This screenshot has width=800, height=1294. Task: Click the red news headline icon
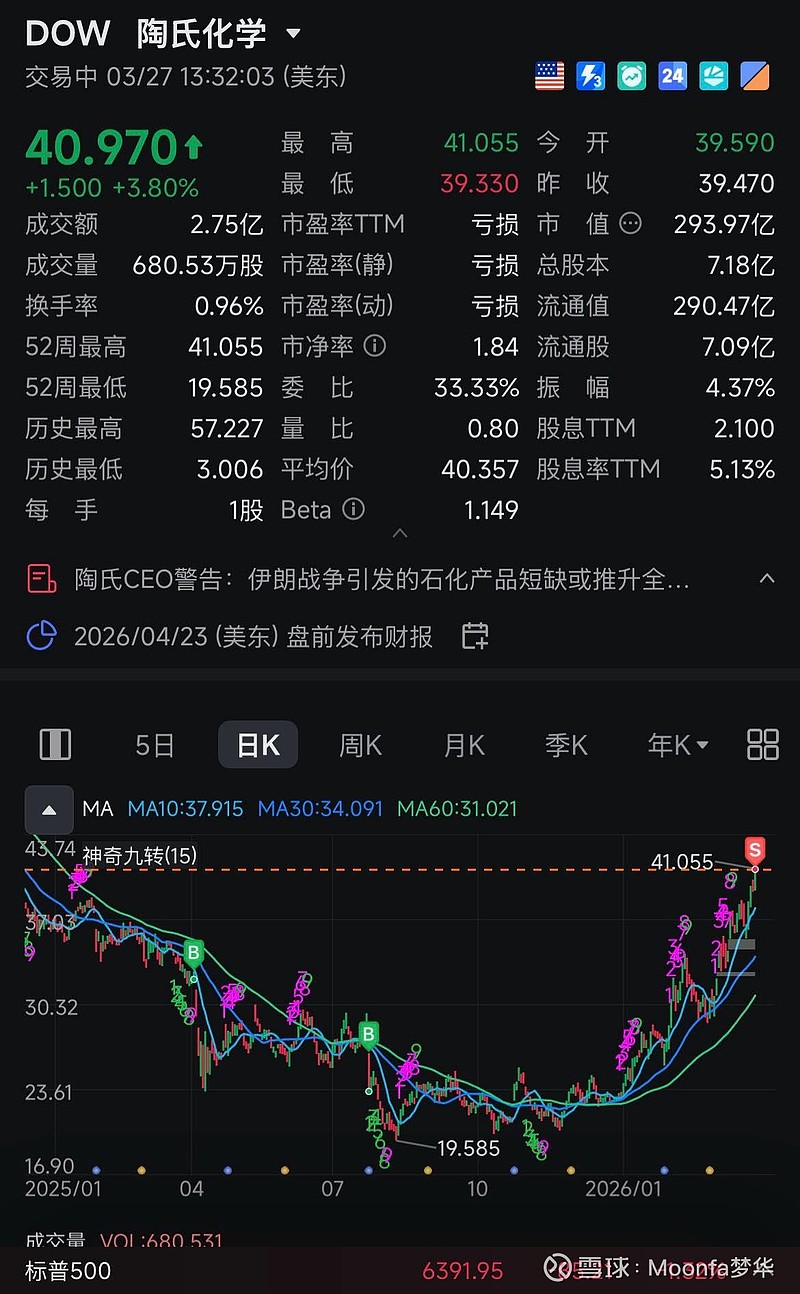tap(42, 578)
